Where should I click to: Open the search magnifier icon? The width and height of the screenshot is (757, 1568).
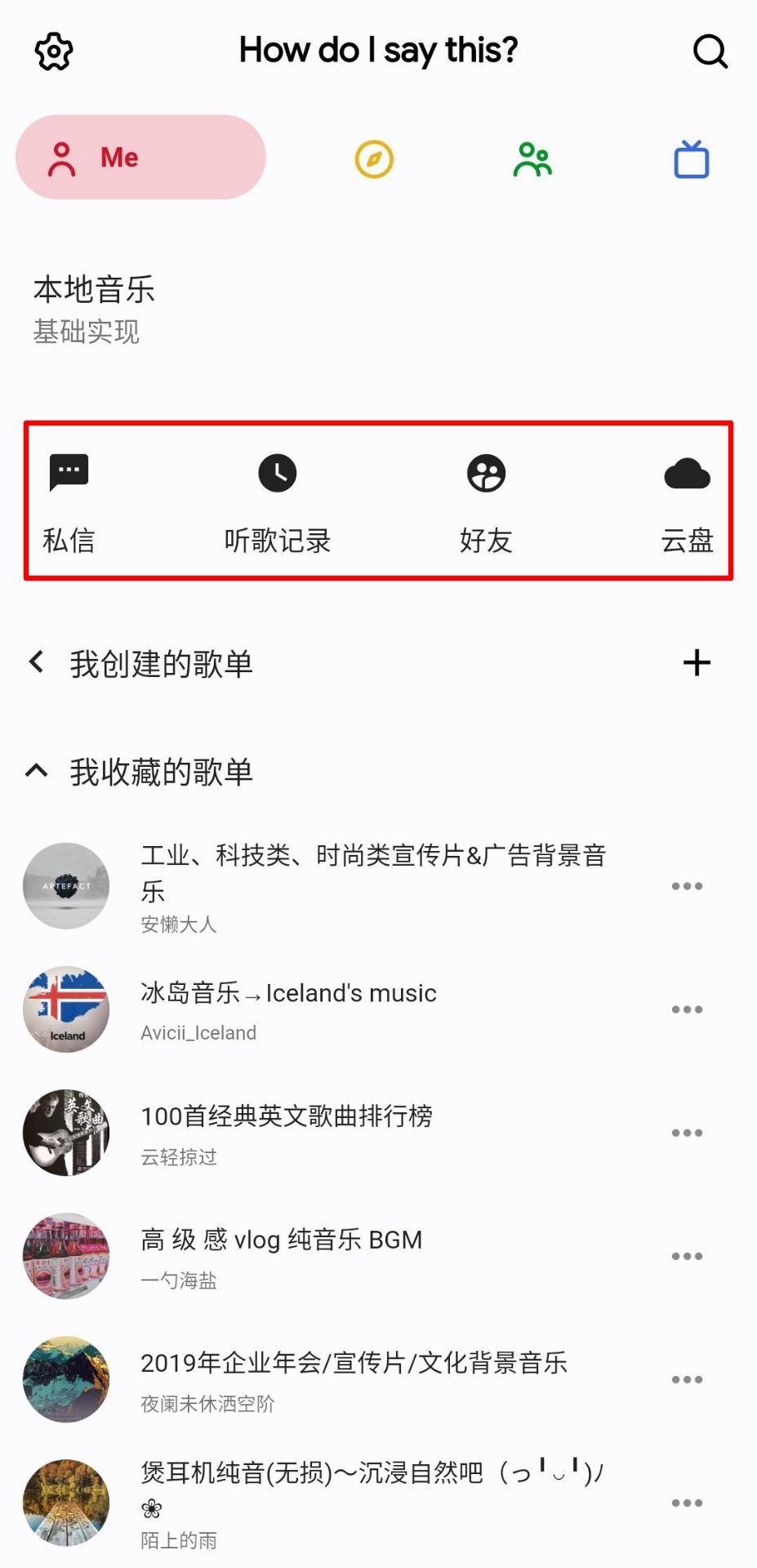coord(710,51)
